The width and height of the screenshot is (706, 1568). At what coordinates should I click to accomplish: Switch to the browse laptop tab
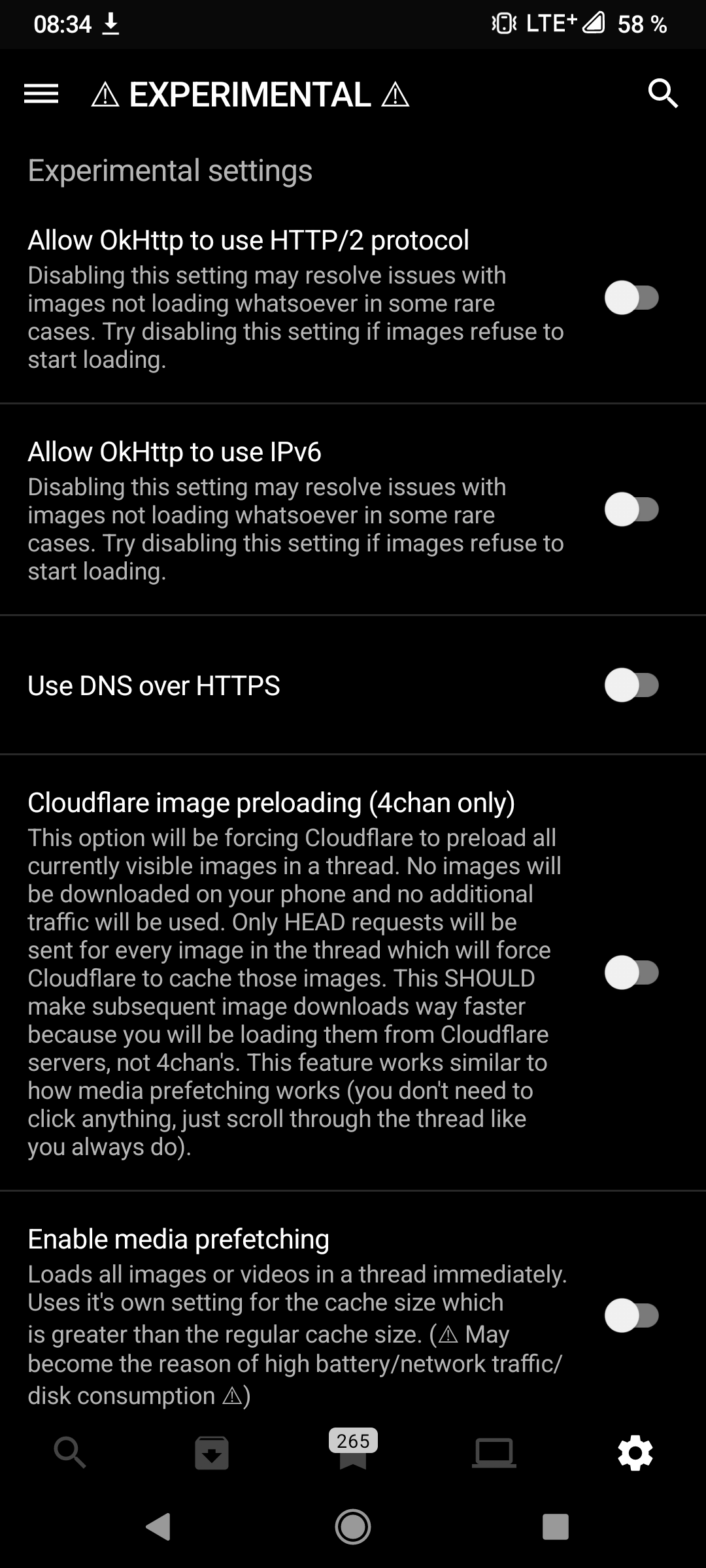click(x=494, y=1453)
